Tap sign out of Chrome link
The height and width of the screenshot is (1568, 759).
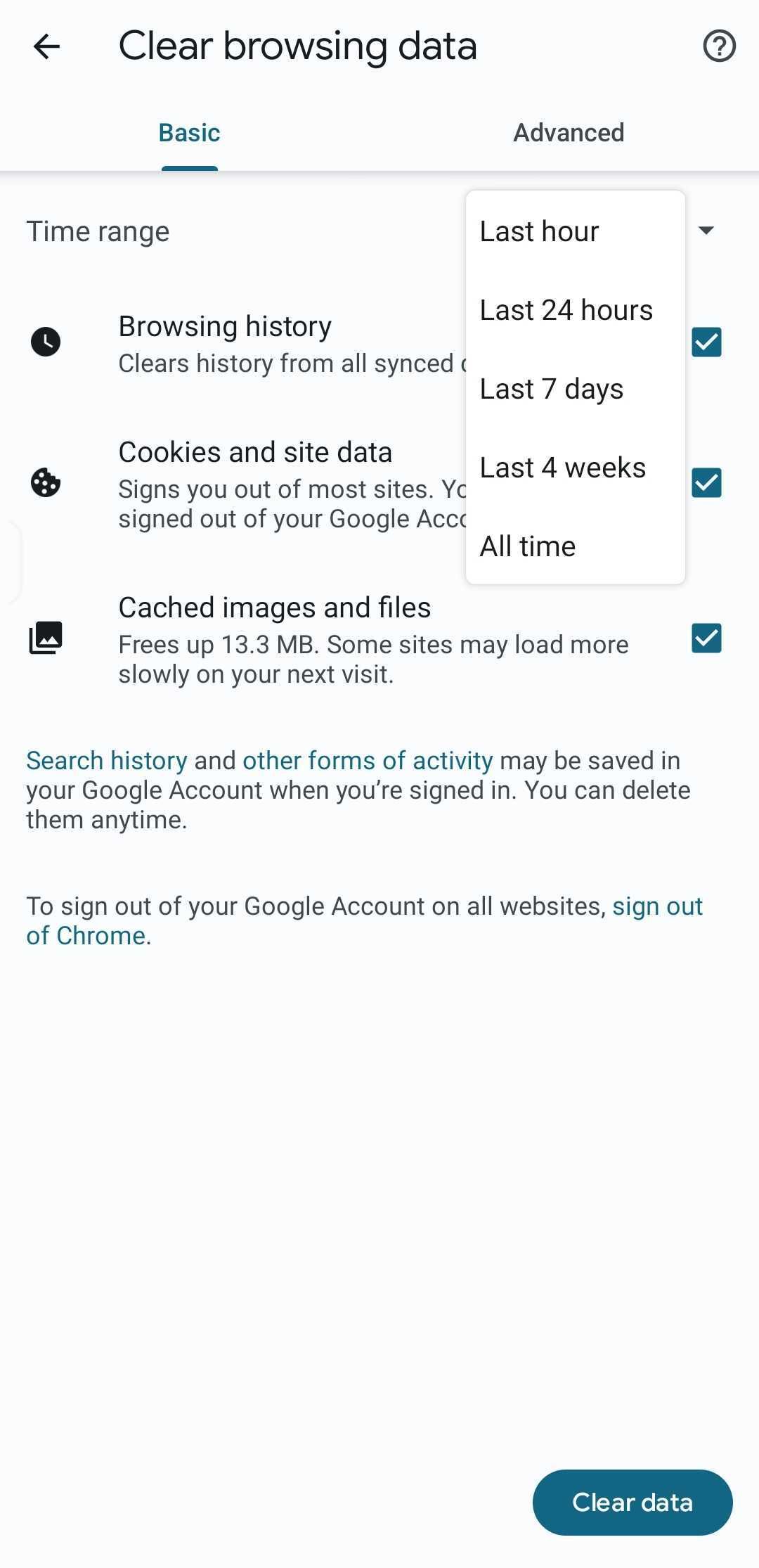[x=364, y=920]
